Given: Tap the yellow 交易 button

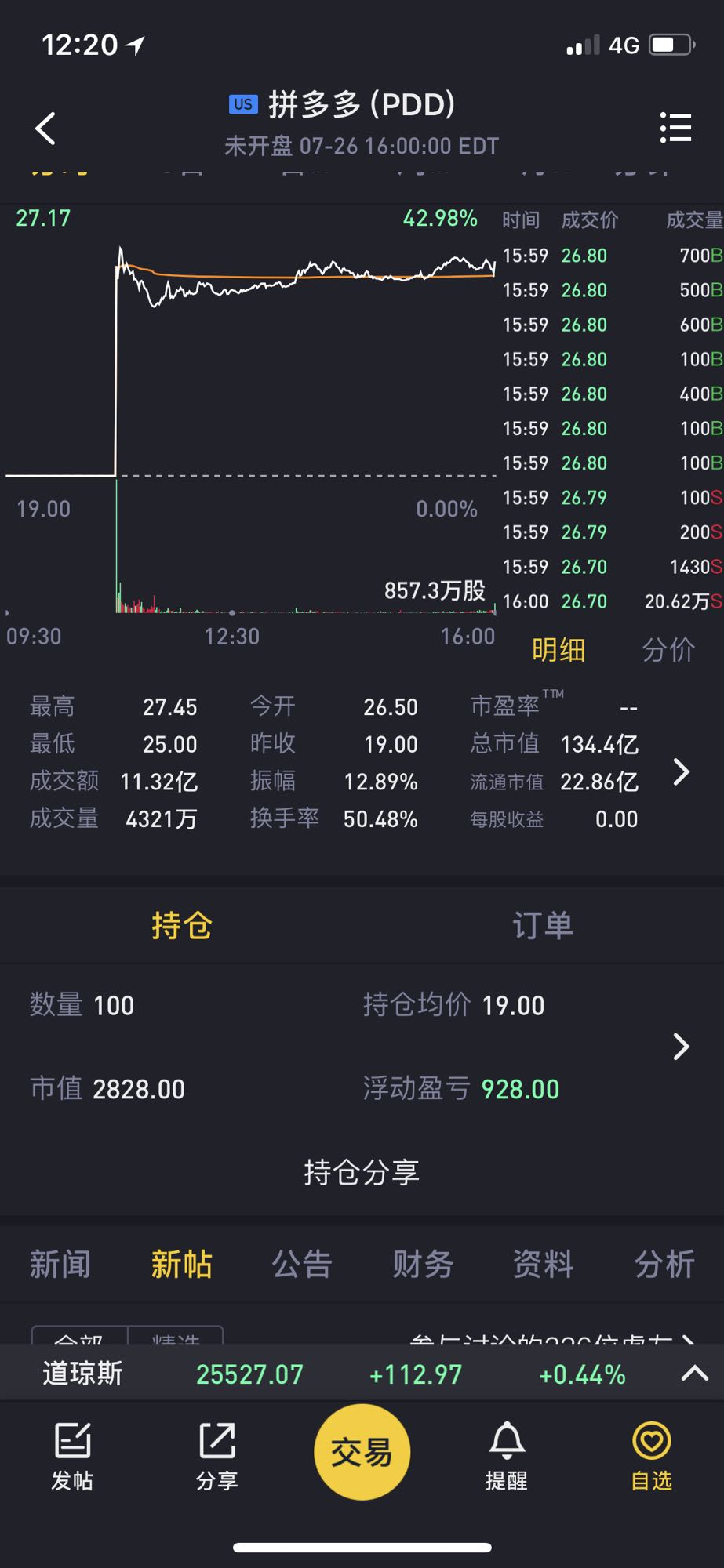Looking at the screenshot, I should coord(362,1452).
